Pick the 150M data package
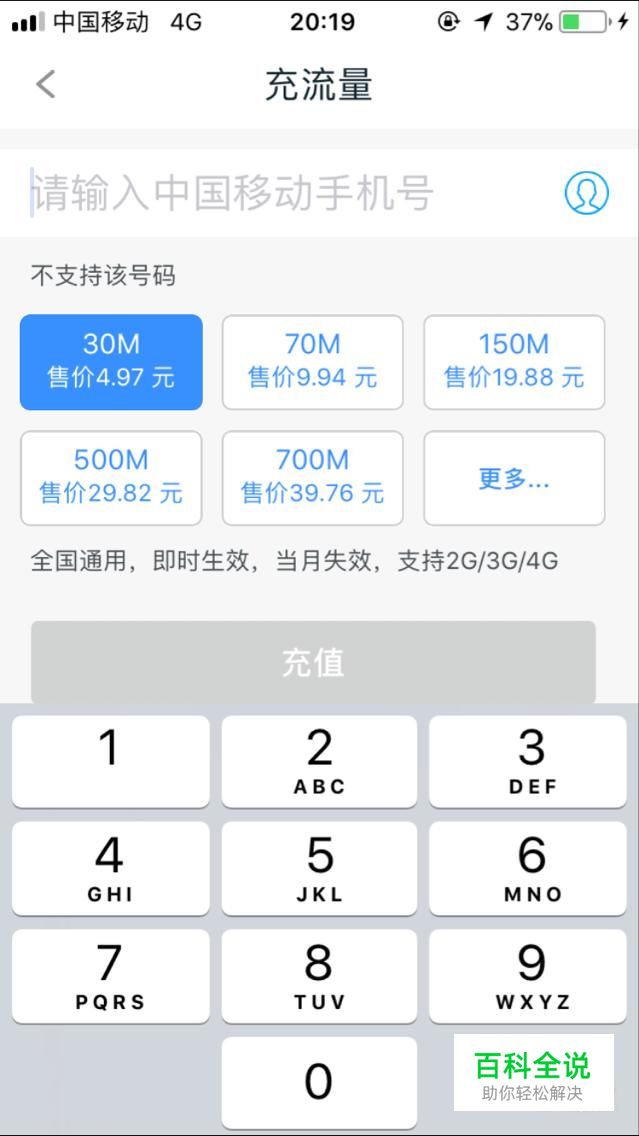The image size is (639, 1136). click(514, 362)
